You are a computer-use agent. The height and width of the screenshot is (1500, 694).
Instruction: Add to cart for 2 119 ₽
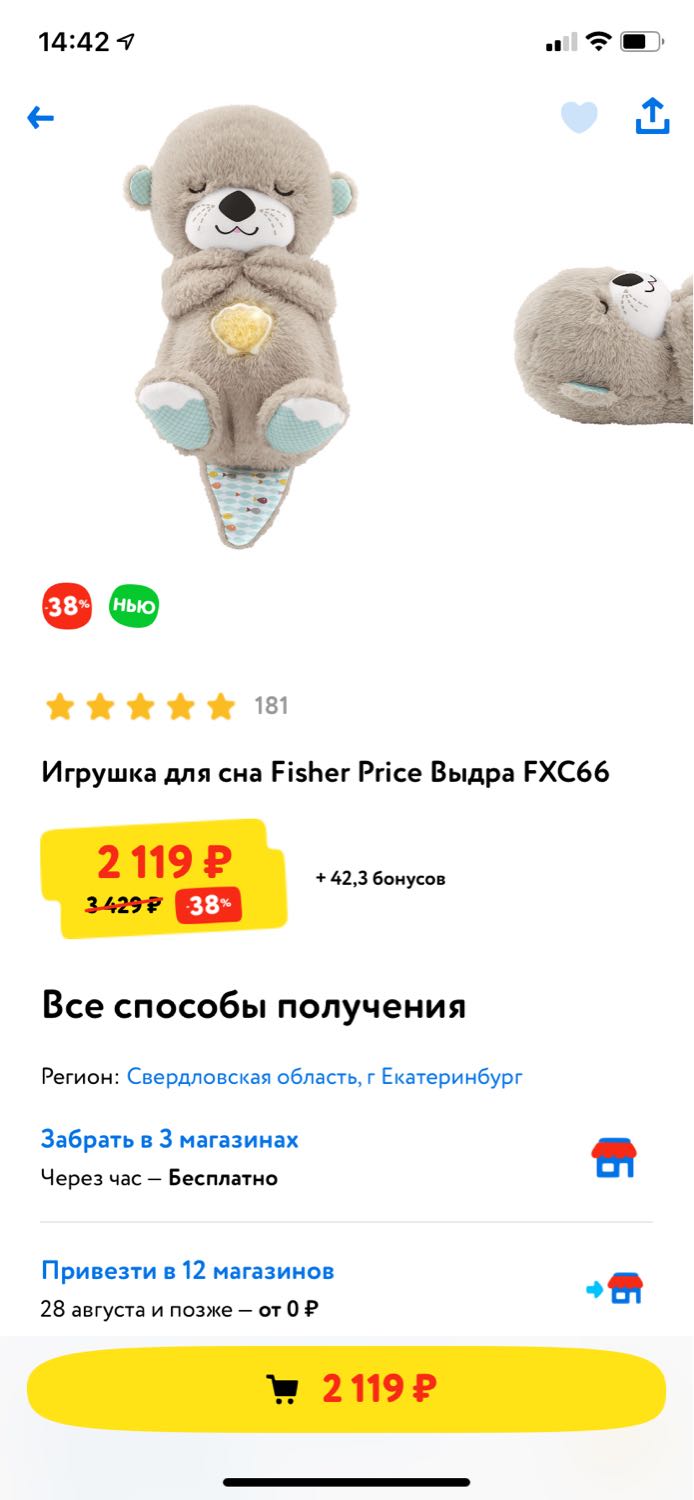346,1388
